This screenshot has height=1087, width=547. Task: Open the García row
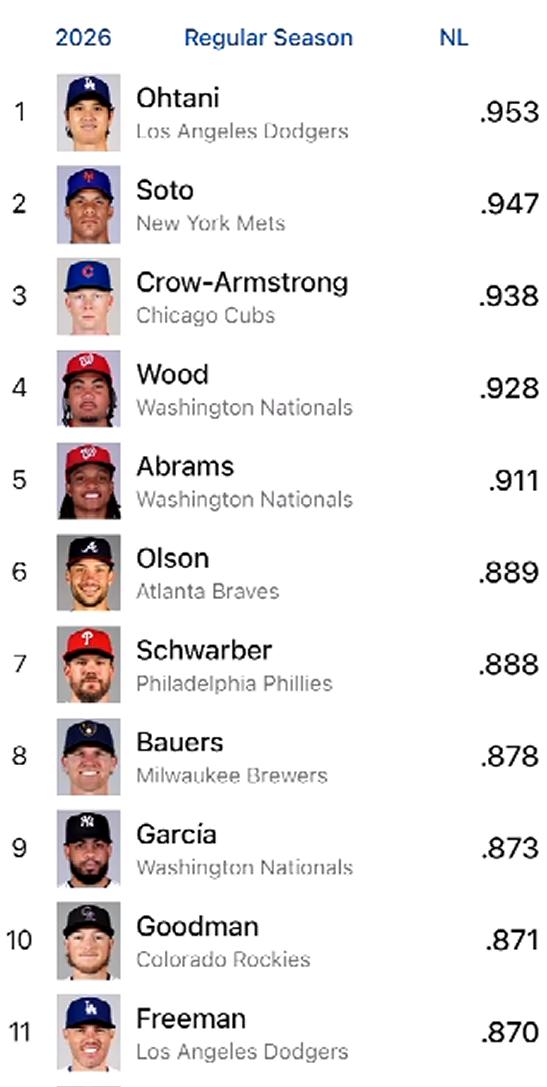click(x=273, y=849)
